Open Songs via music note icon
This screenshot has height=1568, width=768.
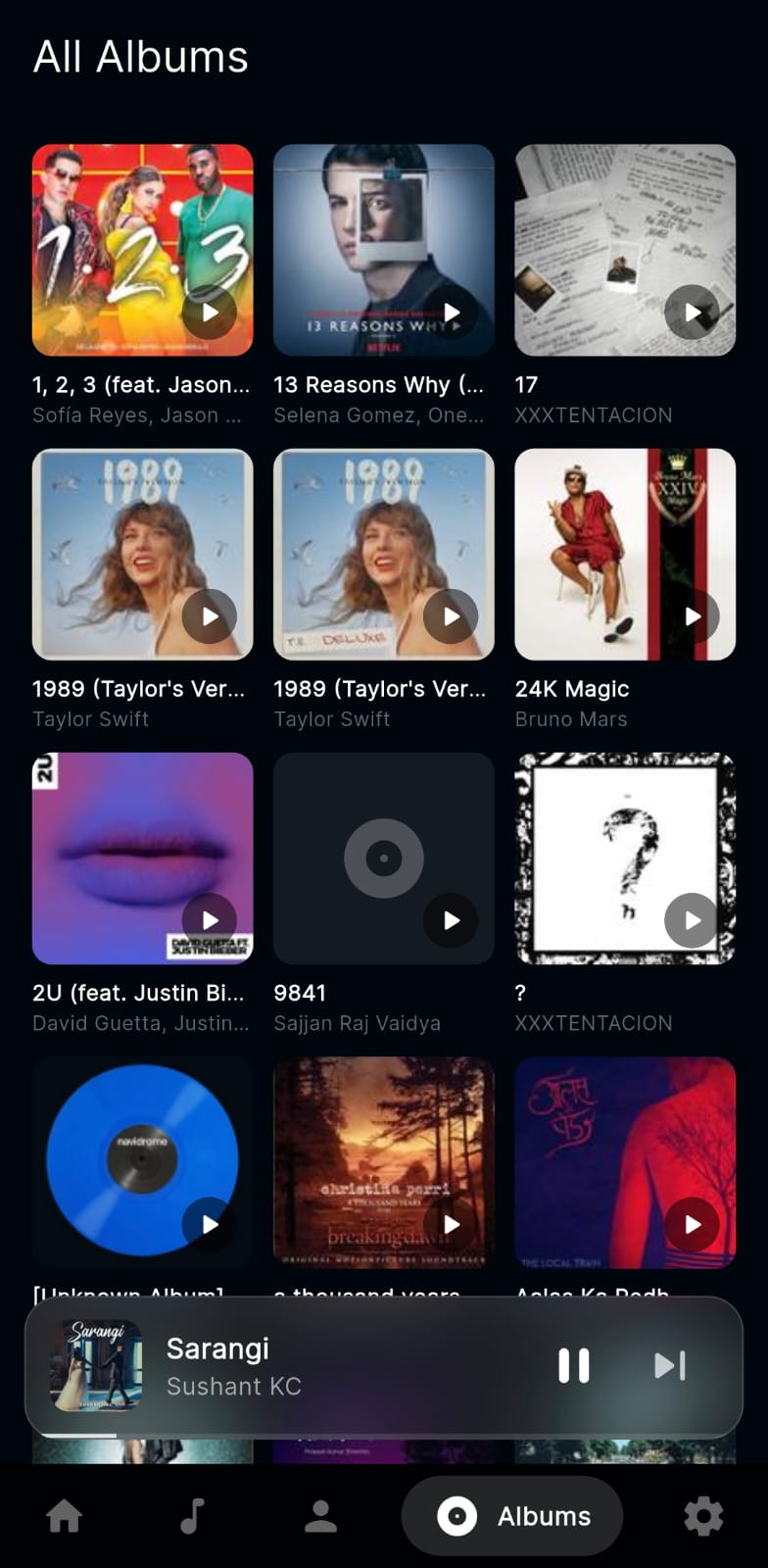tap(191, 1515)
